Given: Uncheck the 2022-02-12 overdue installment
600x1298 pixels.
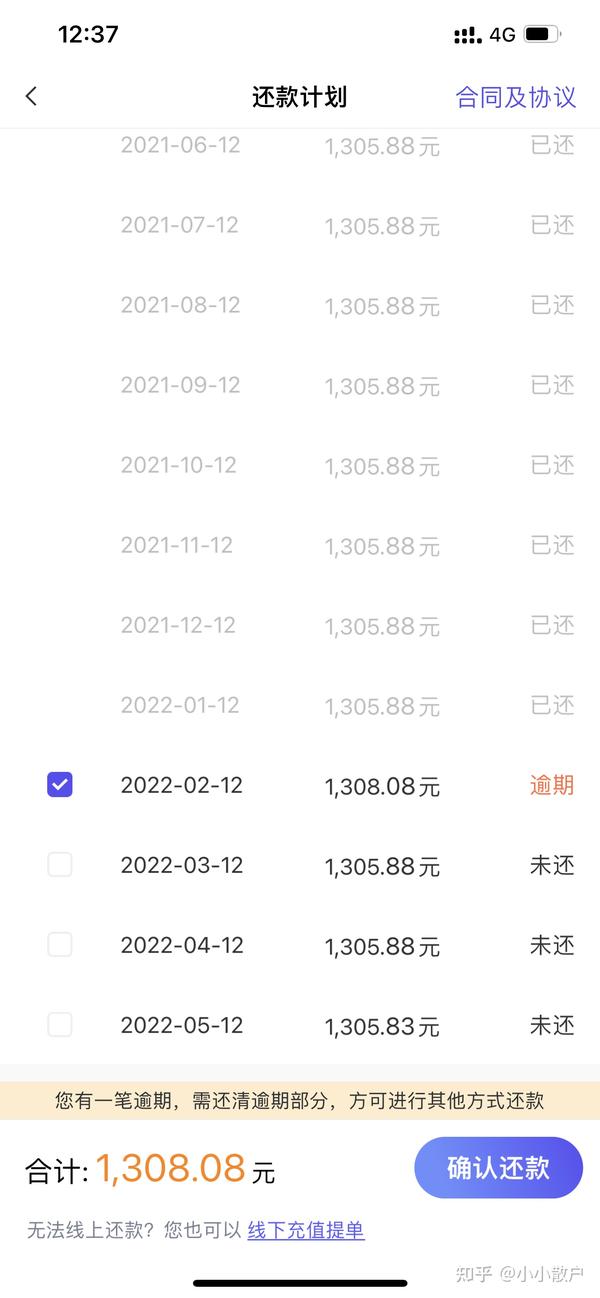Looking at the screenshot, I should [60, 785].
